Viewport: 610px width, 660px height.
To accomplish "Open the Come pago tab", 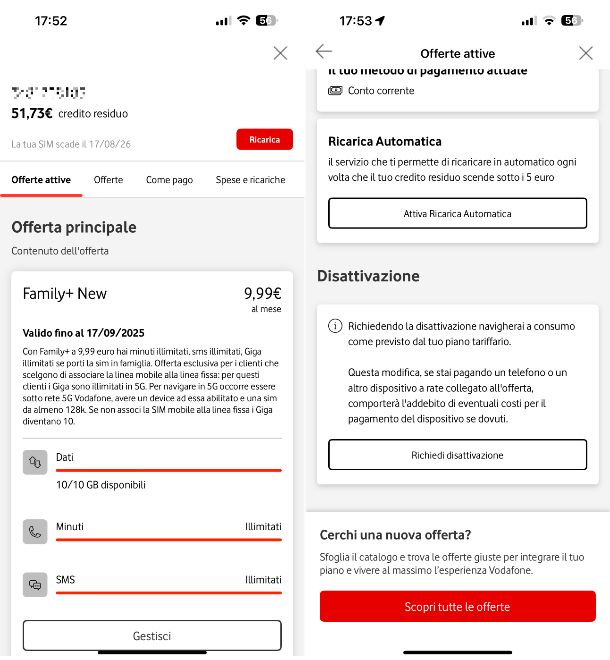I will tap(169, 180).
